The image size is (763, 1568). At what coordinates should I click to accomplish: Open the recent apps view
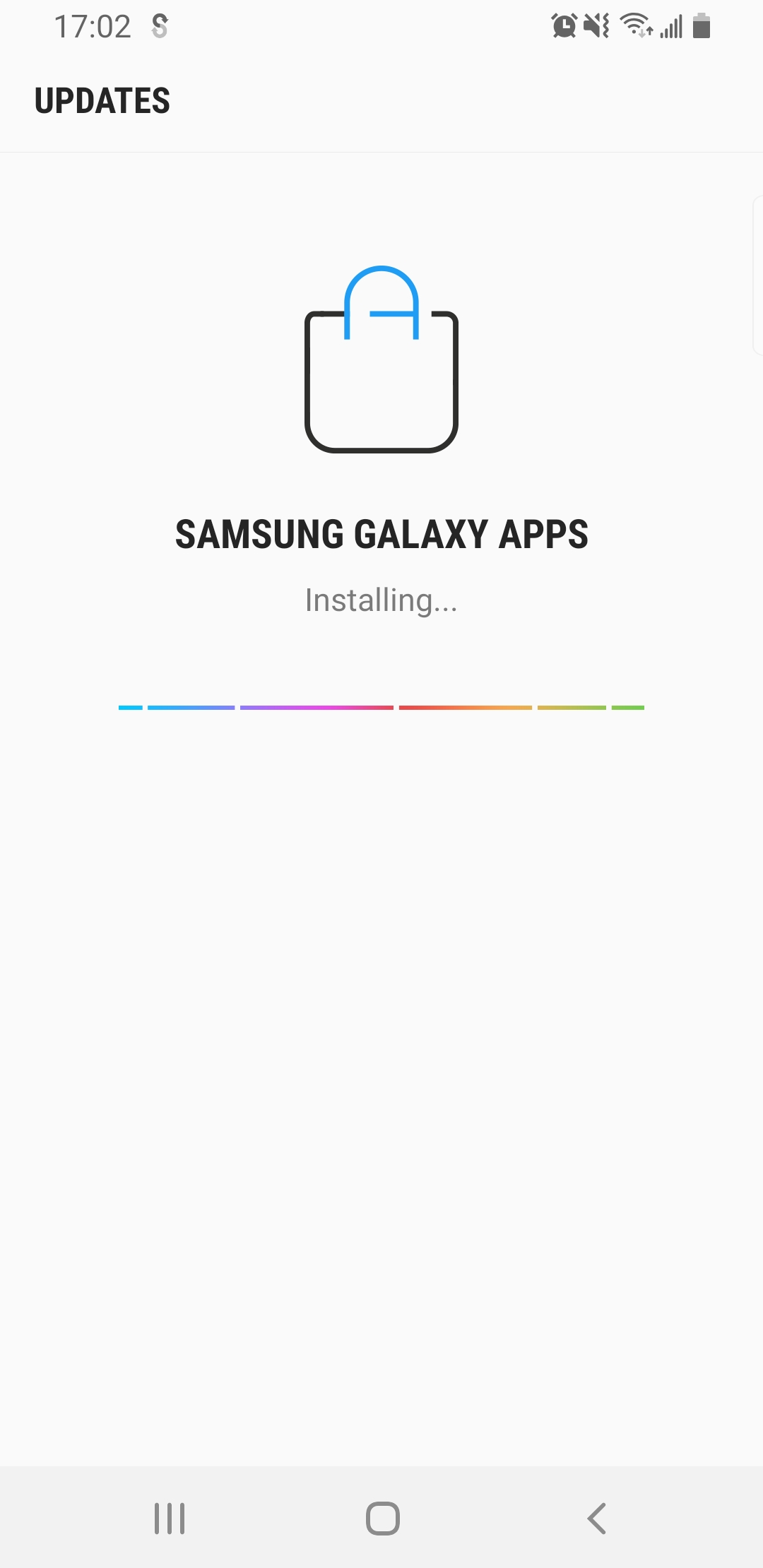[x=170, y=1518]
